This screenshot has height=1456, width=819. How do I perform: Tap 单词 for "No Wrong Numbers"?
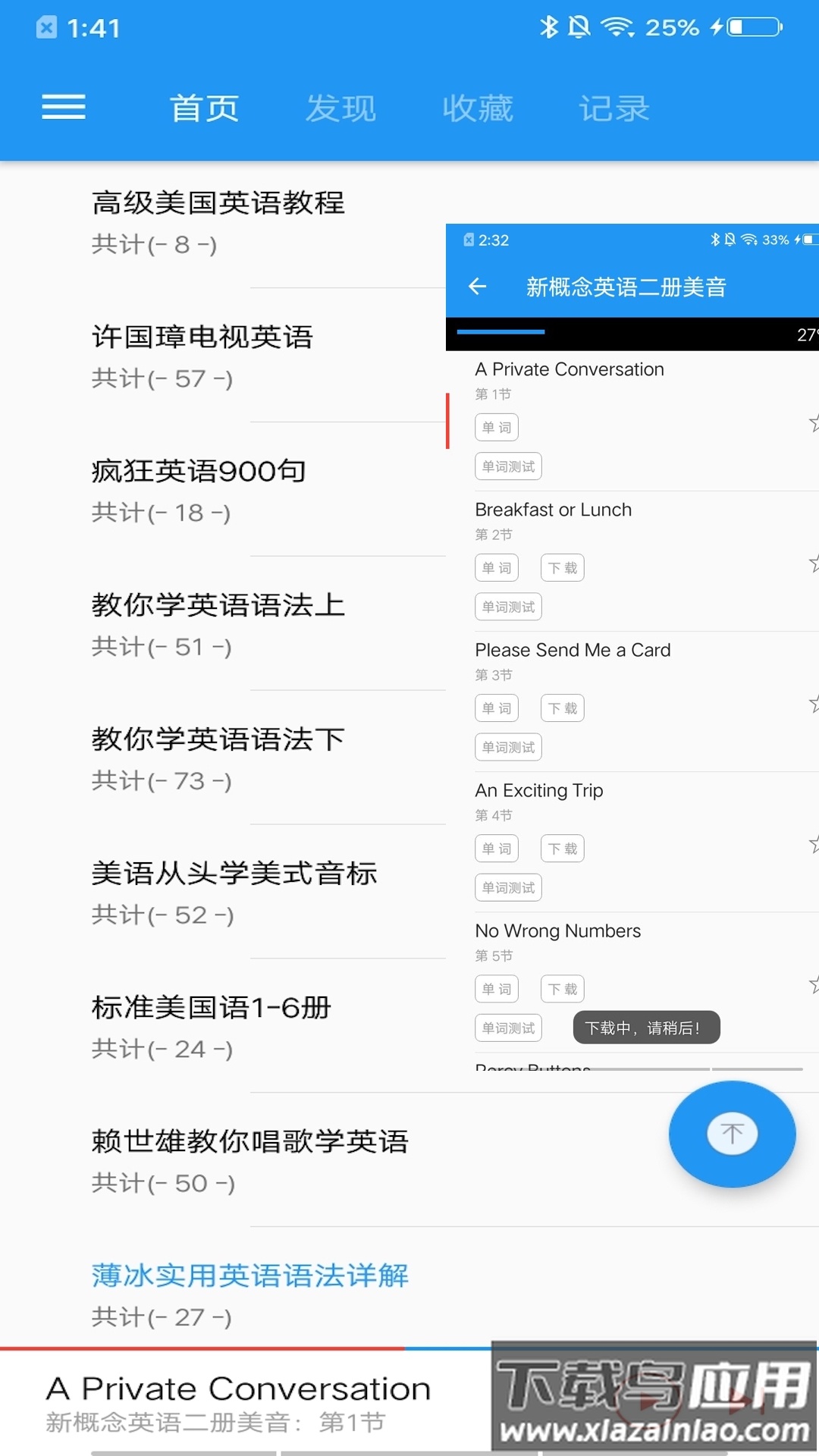tap(496, 988)
